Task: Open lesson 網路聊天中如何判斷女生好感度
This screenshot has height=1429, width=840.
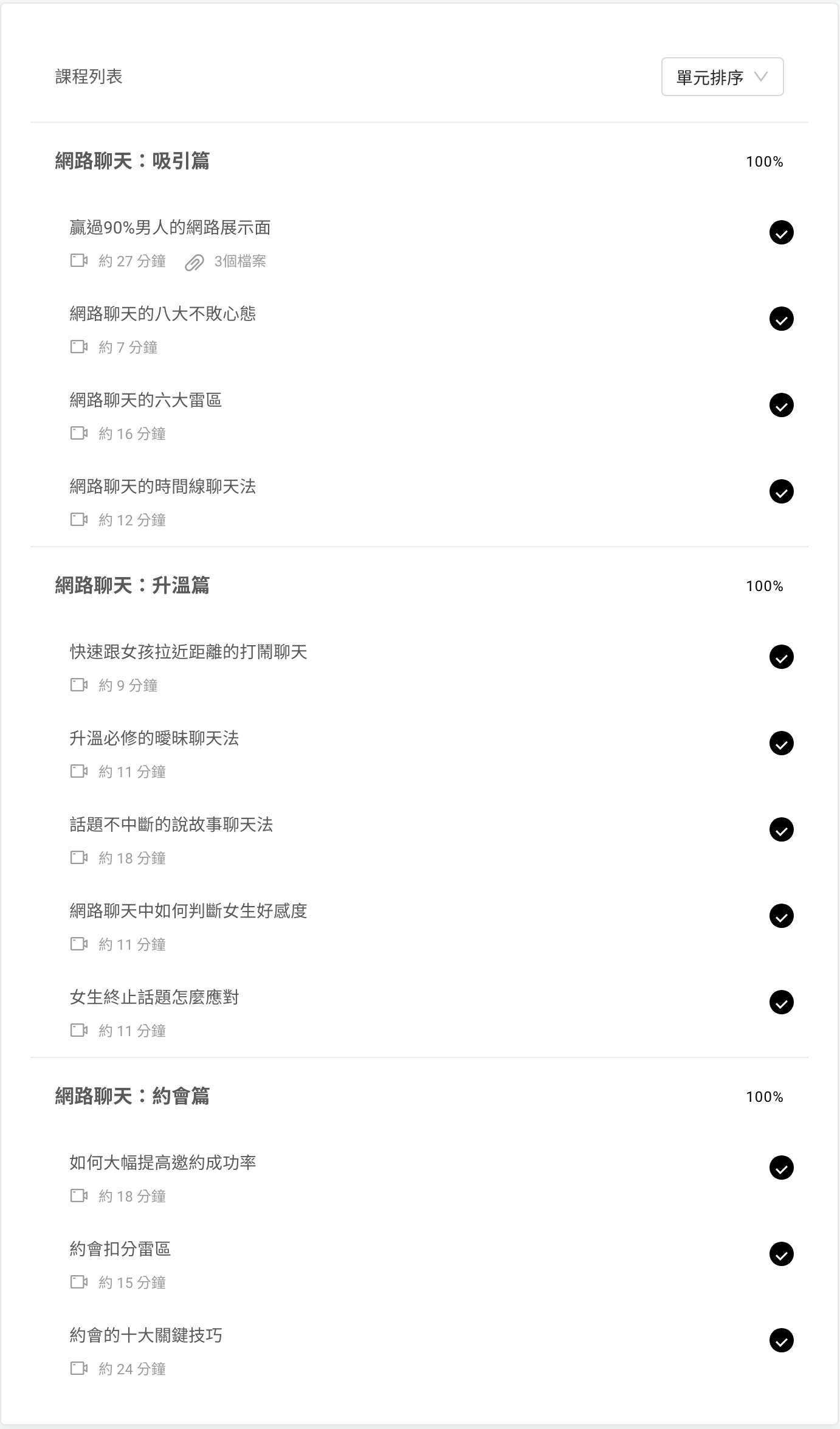Action: coord(188,912)
